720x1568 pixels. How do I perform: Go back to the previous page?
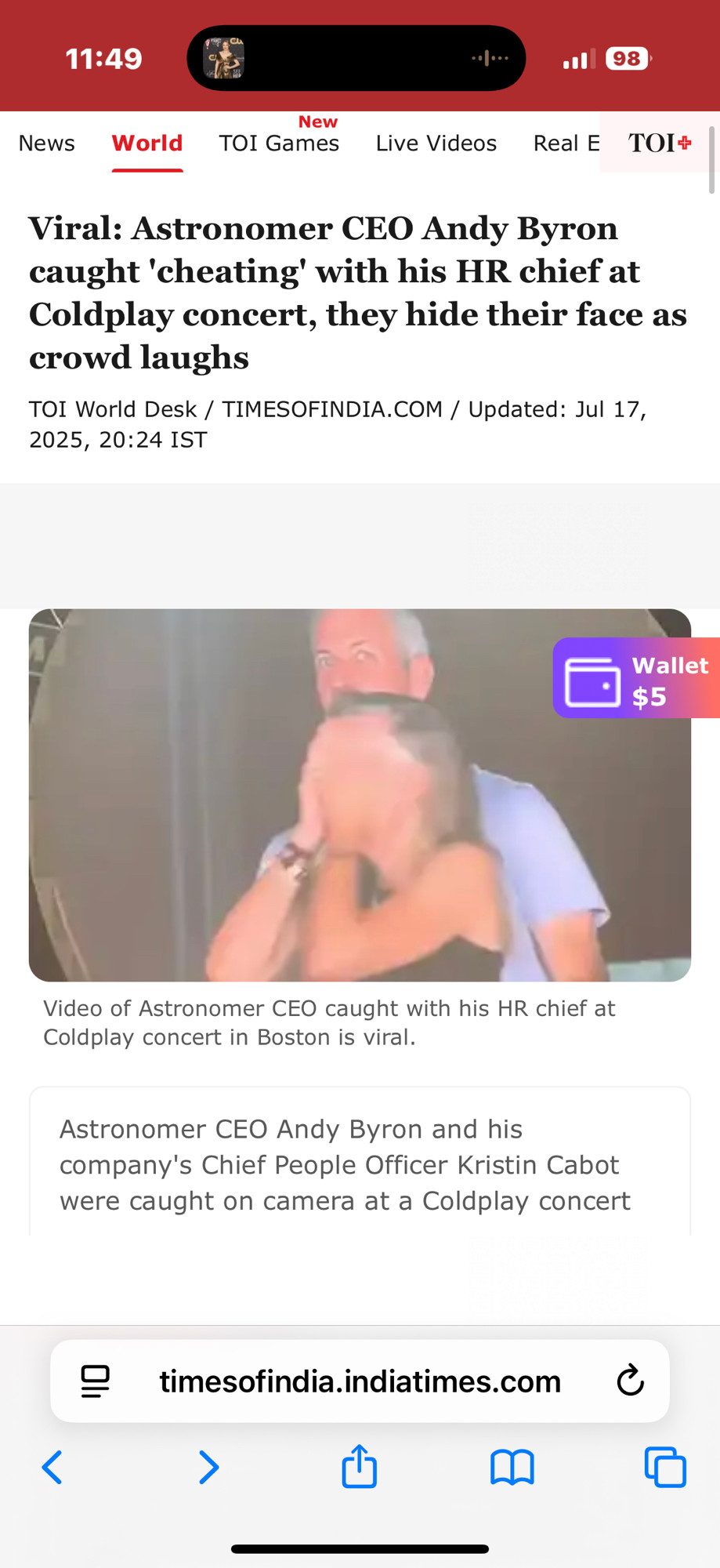click(52, 1468)
